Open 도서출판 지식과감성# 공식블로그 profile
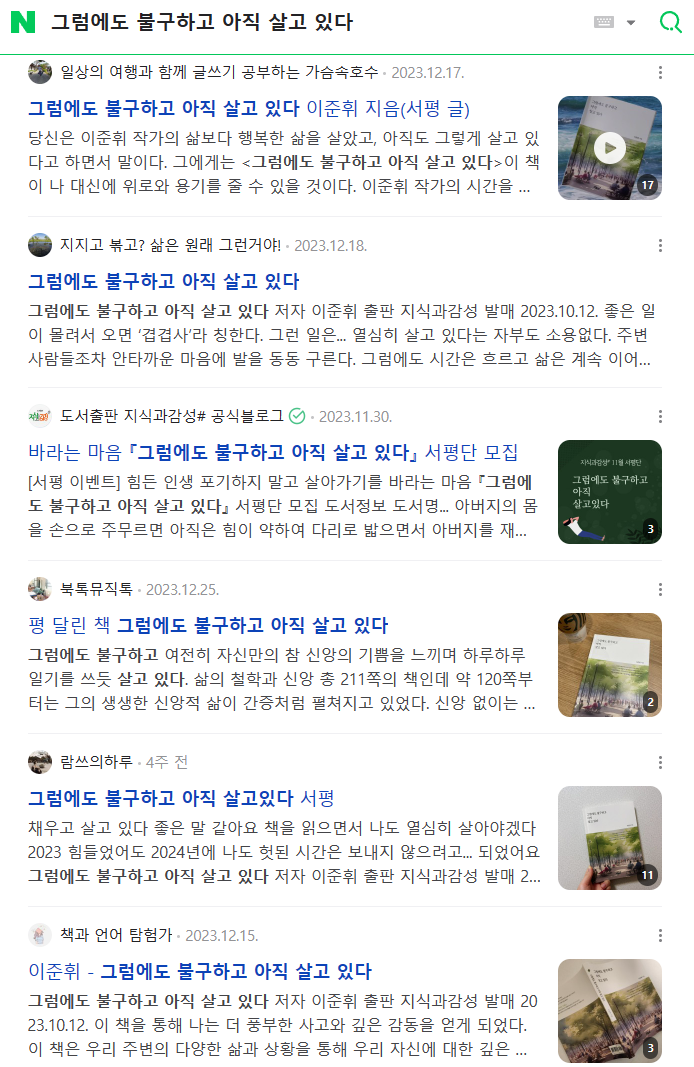 click(172, 417)
